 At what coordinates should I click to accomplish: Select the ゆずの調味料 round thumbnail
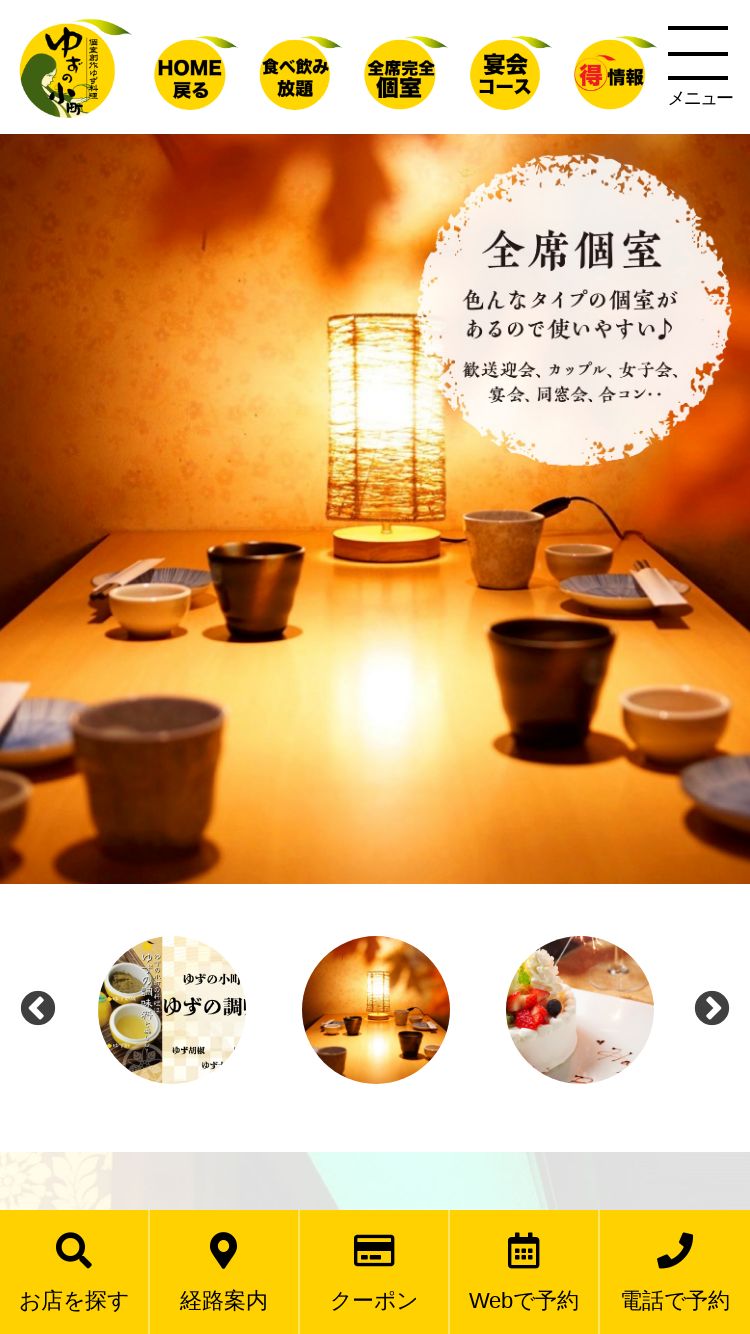172,1009
